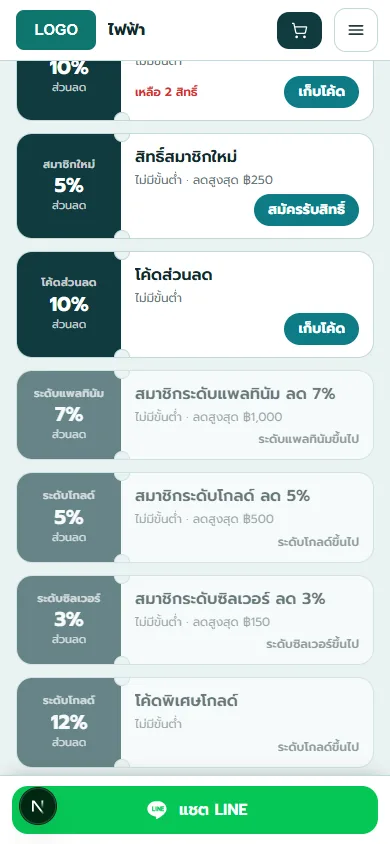Tap the round N badge
390x844 pixels.
38,806
